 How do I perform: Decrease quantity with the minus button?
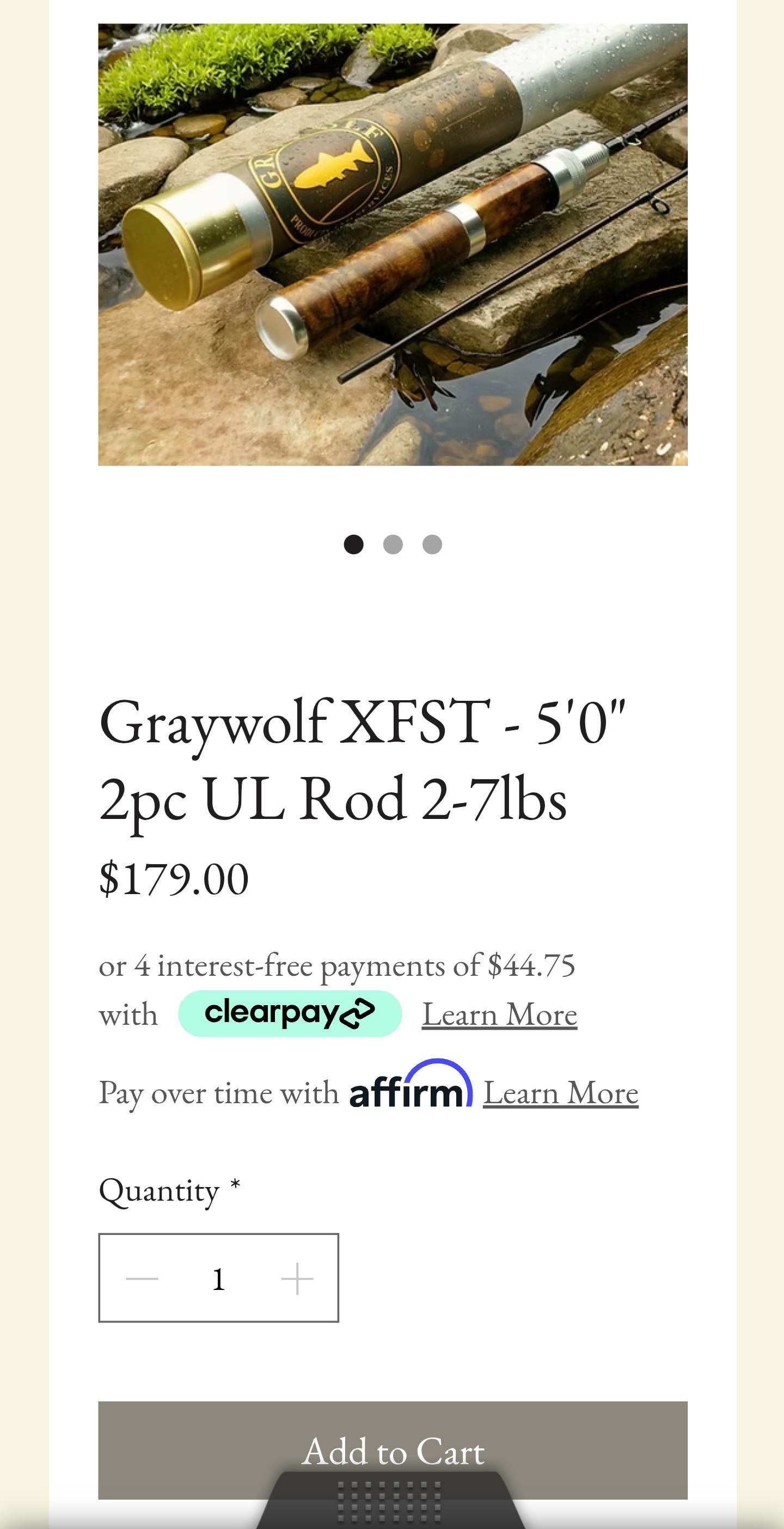click(143, 1278)
